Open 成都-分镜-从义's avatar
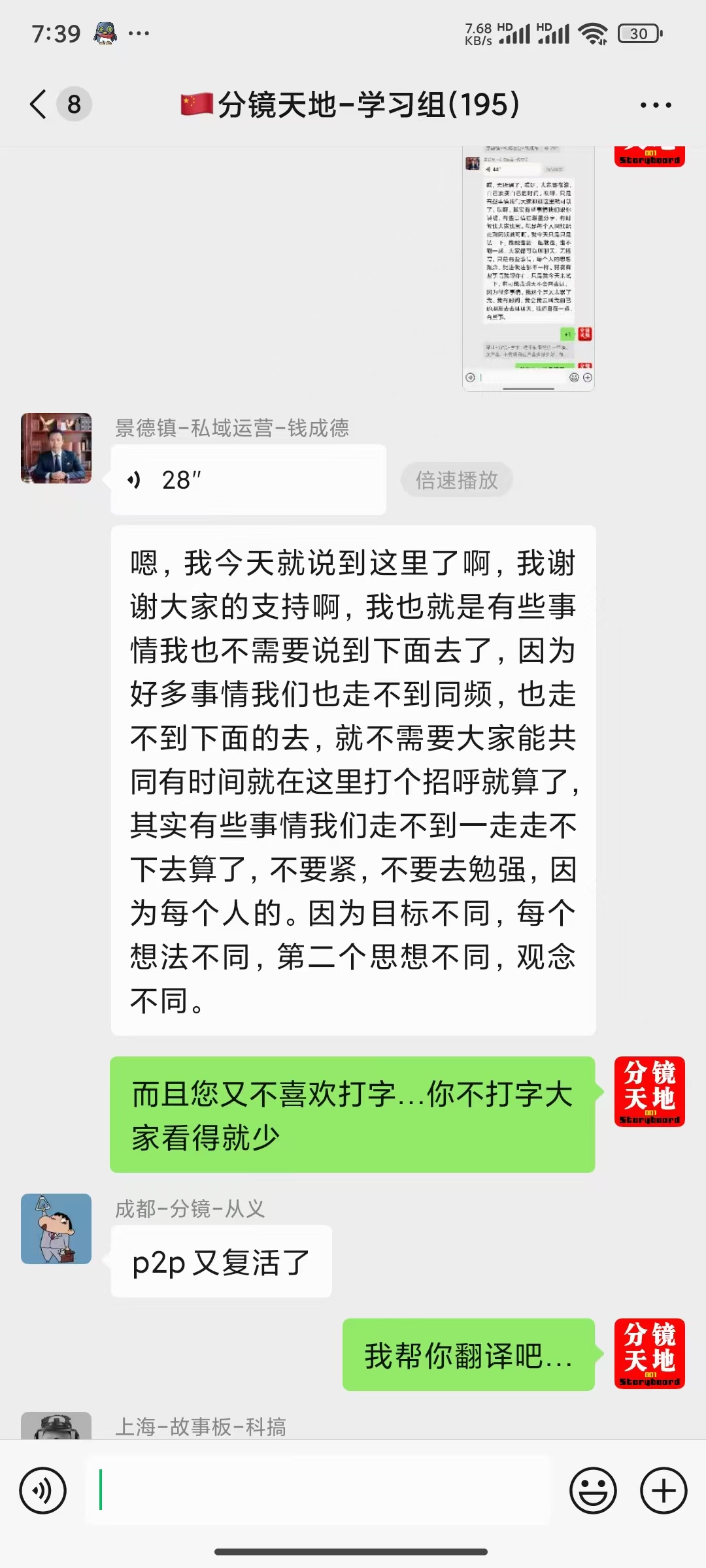706x1568 pixels. click(x=56, y=1229)
